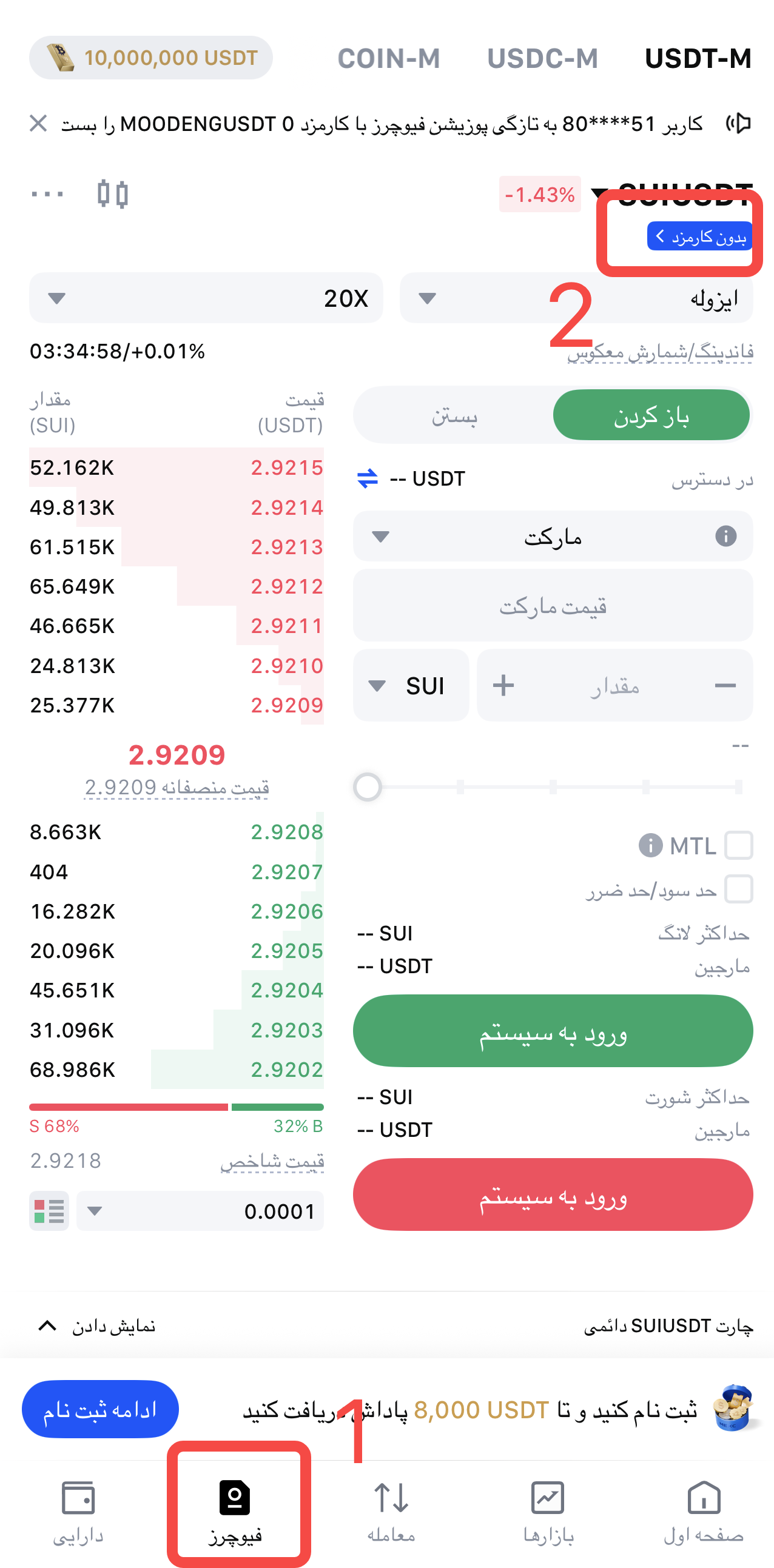Open the candlestick chart icon
774x1568 pixels.
113,195
